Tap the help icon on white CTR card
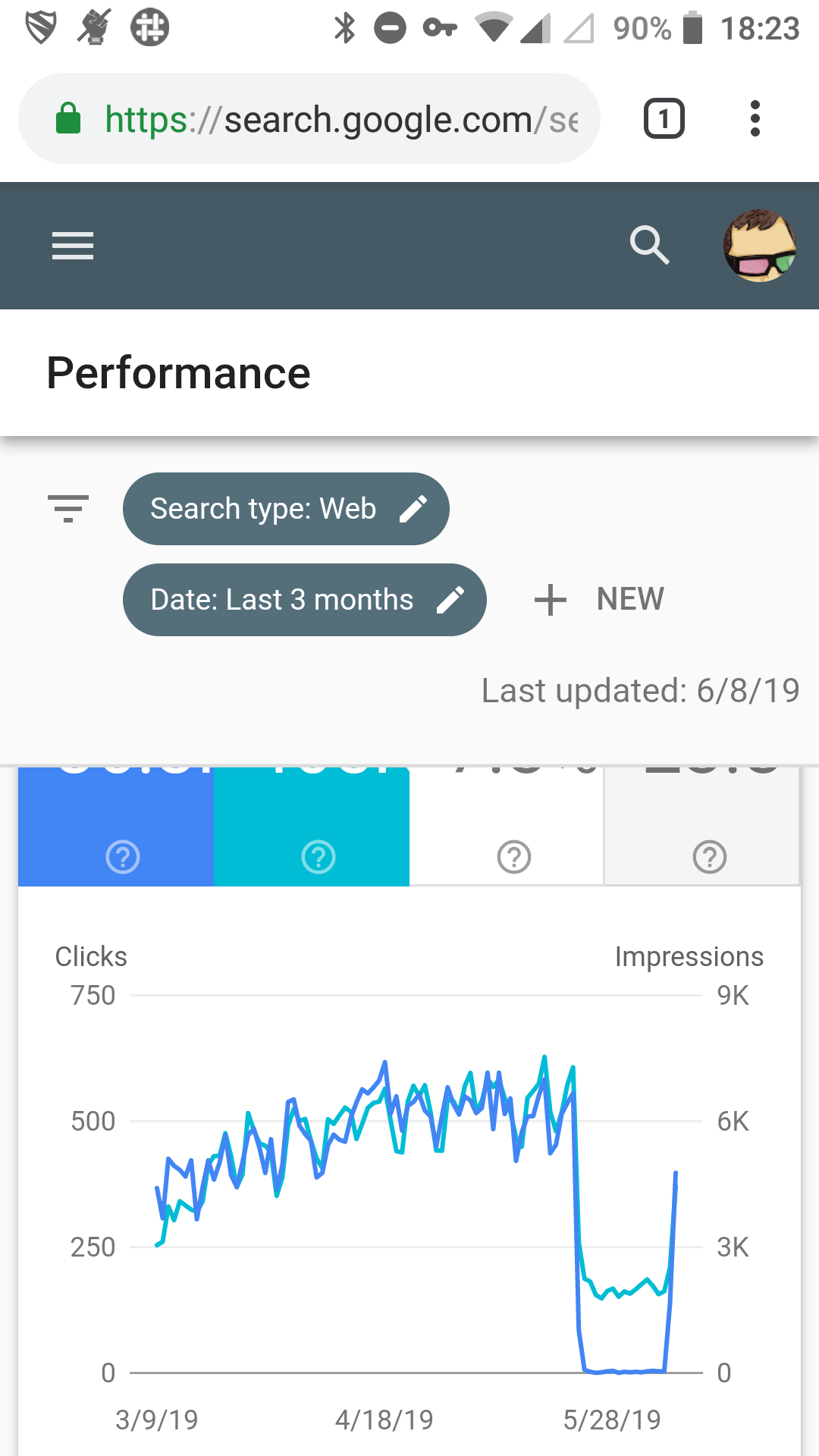This screenshot has width=819, height=1456. click(x=514, y=857)
